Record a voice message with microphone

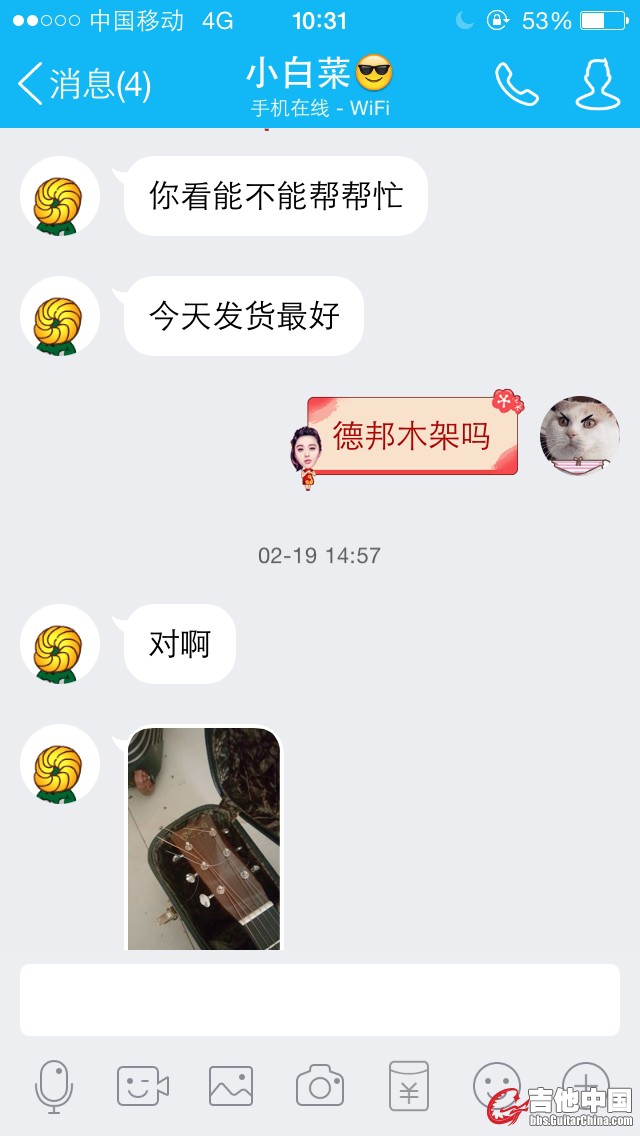pos(54,1086)
